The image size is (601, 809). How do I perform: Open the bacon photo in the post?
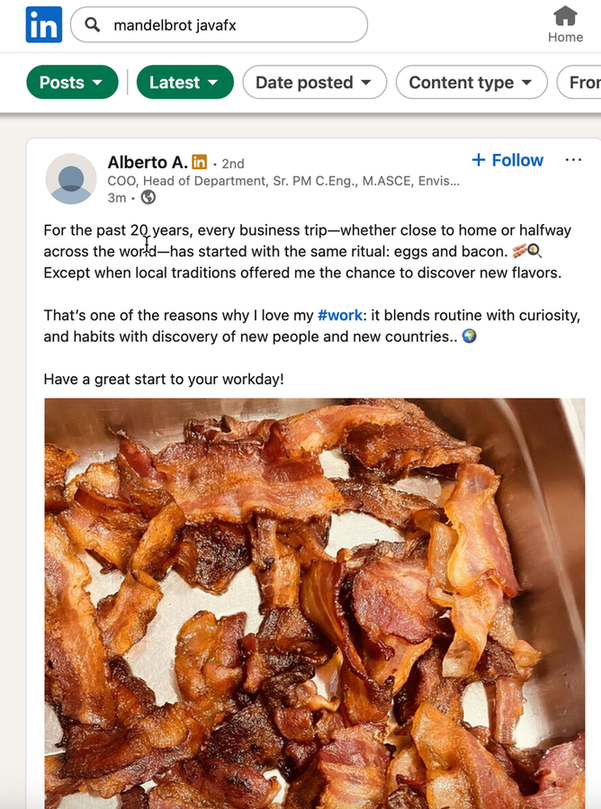(x=314, y=600)
